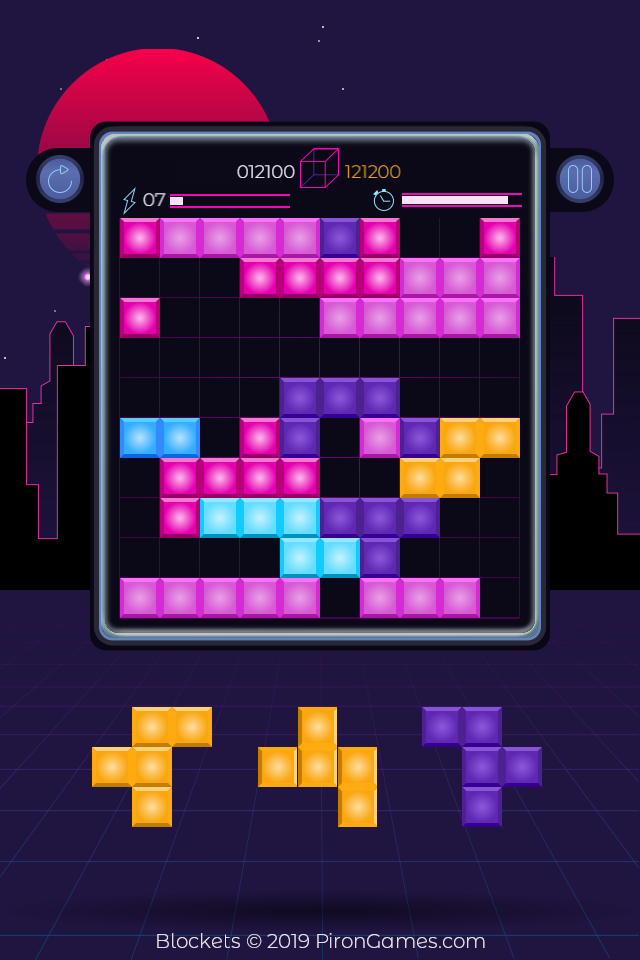The width and height of the screenshot is (640, 960).
Task: Pause the game
Action: point(580,179)
